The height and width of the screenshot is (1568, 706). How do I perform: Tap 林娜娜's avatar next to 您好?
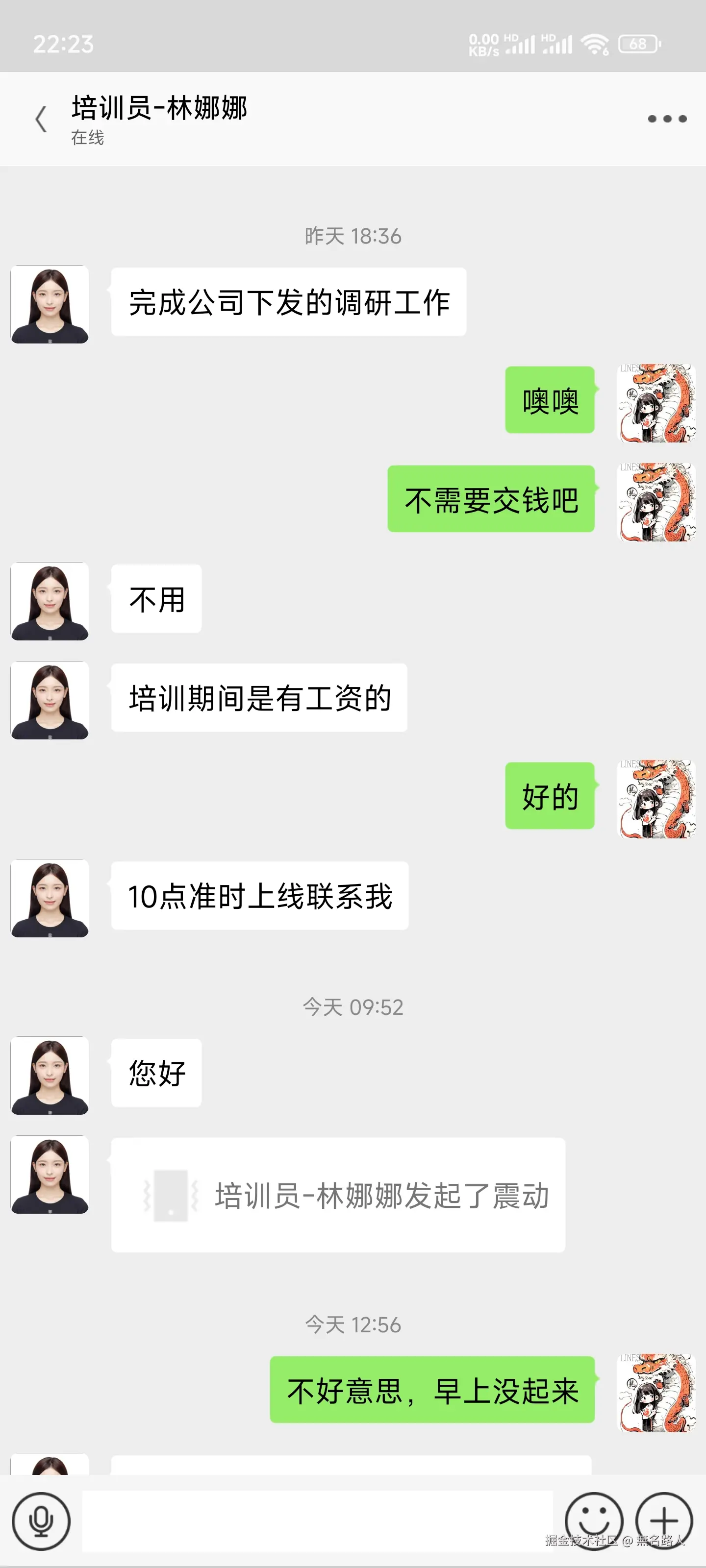tap(50, 1075)
